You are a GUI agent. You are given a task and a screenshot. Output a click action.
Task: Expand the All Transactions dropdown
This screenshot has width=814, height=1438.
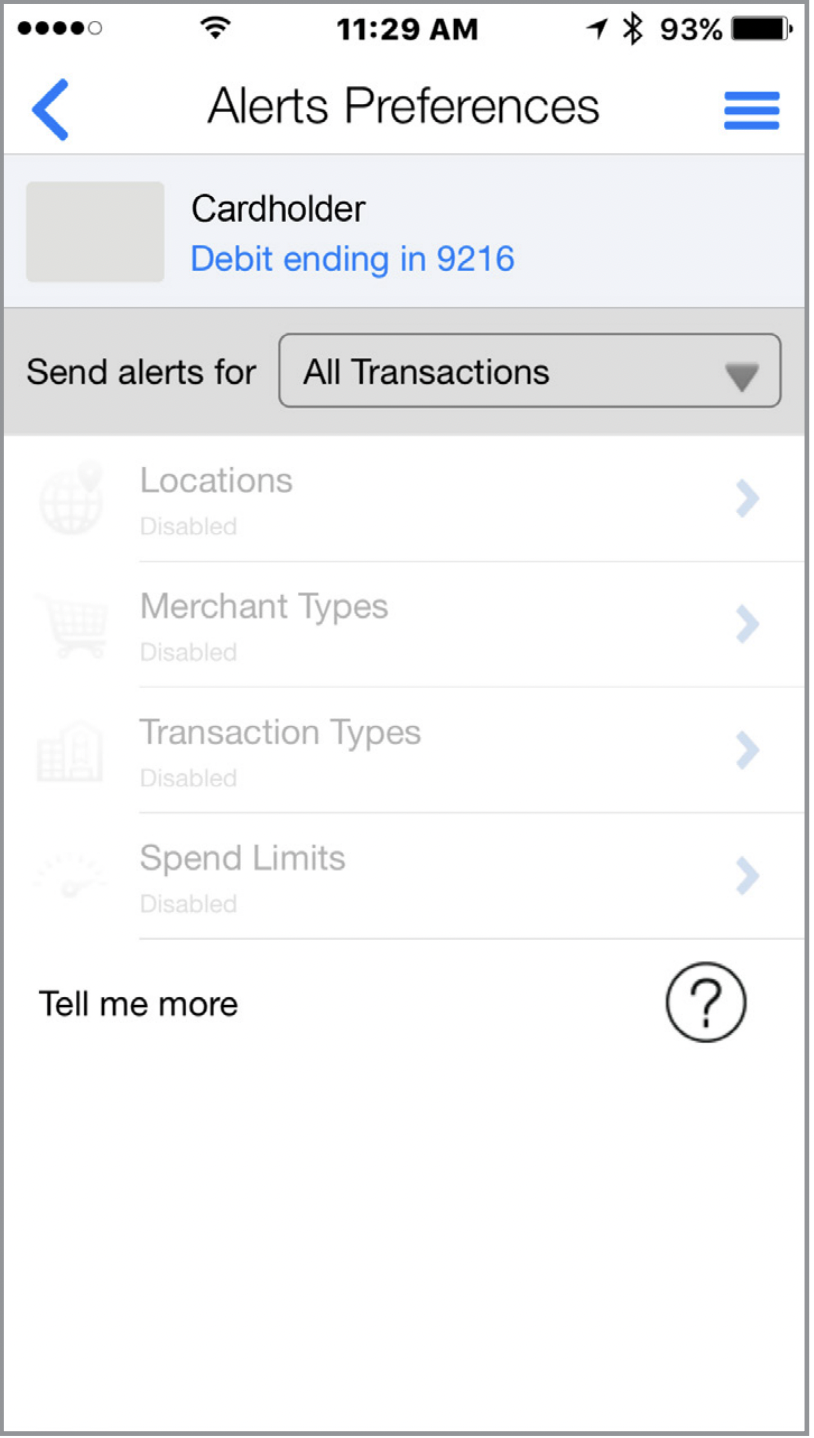click(x=529, y=372)
